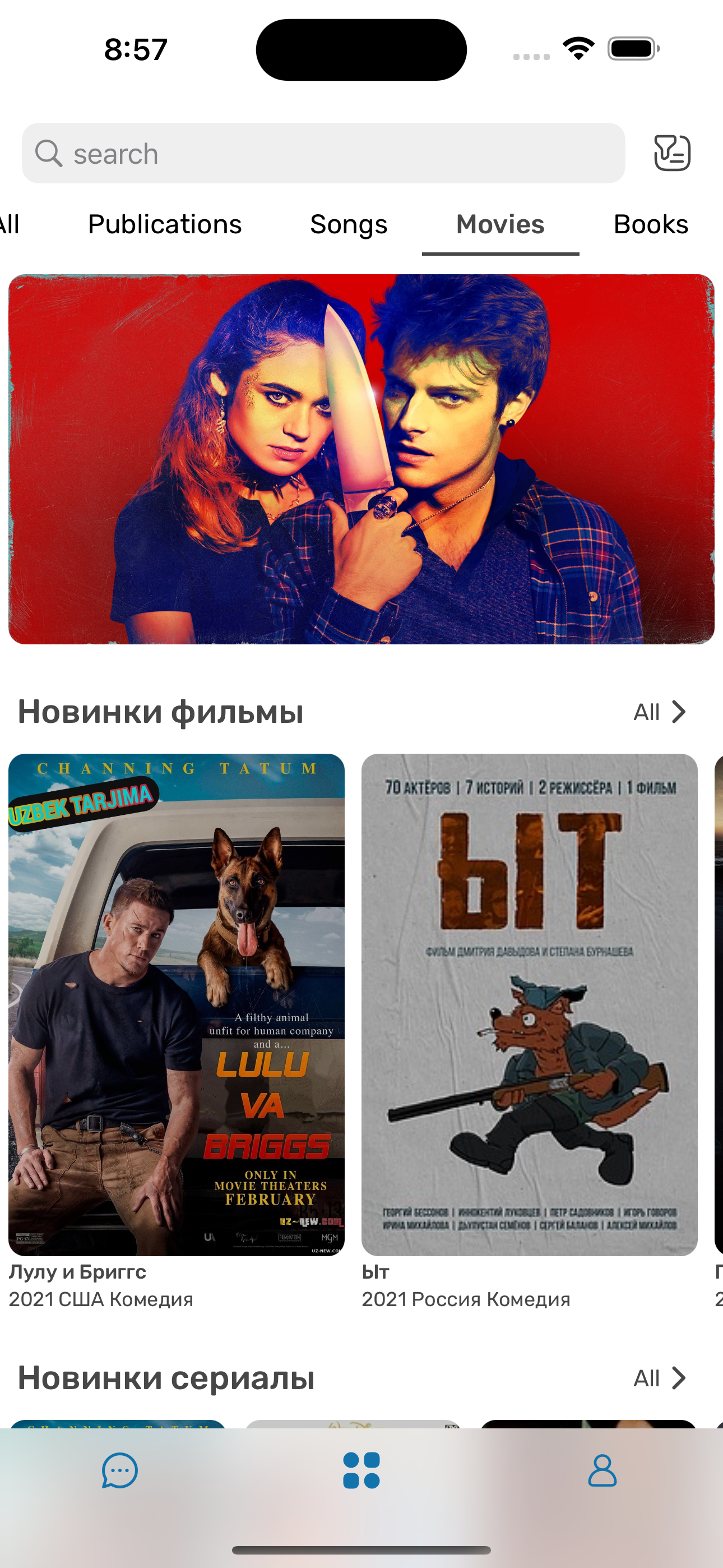Go to the chat messages tab

pyautogui.click(x=120, y=1470)
